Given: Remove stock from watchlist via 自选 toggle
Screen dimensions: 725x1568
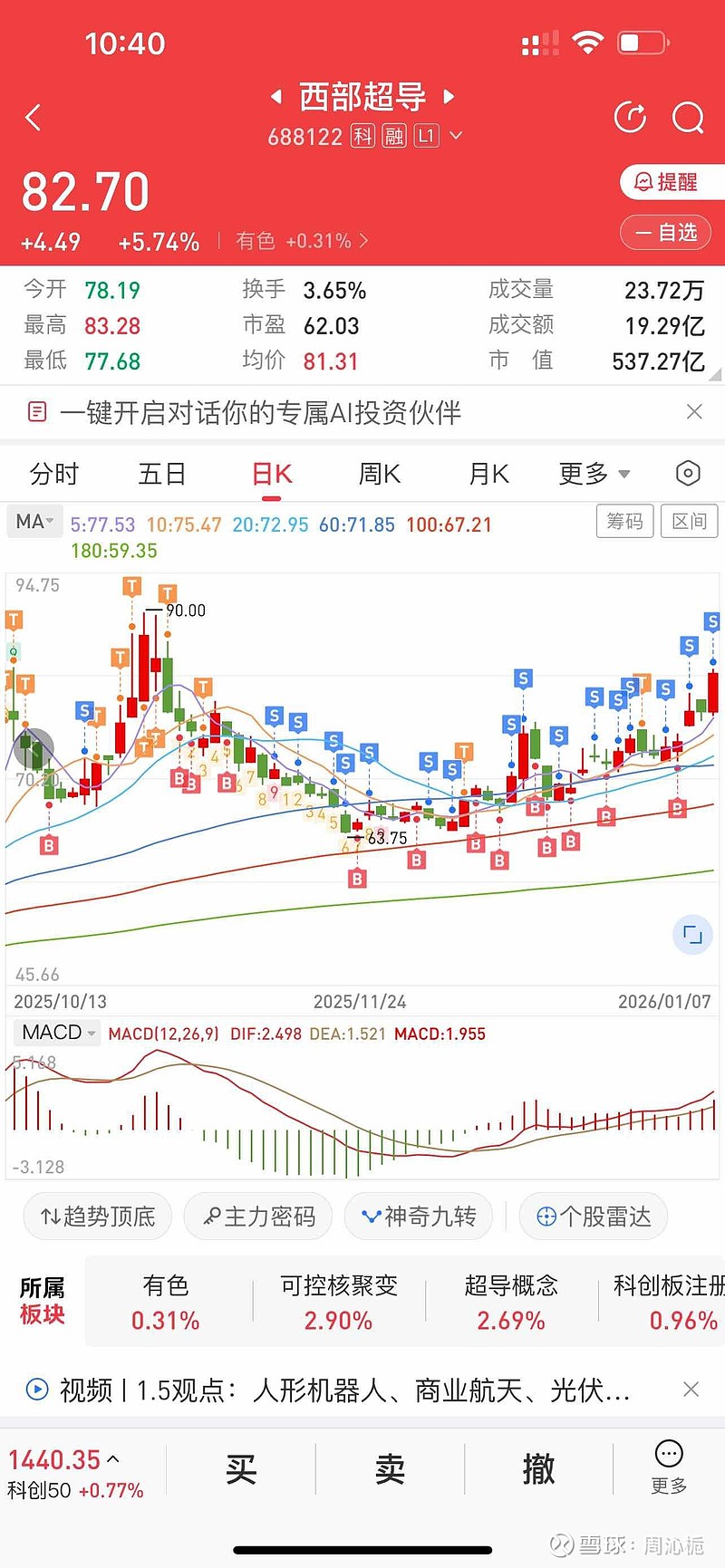Looking at the screenshot, I should [665, 233].
